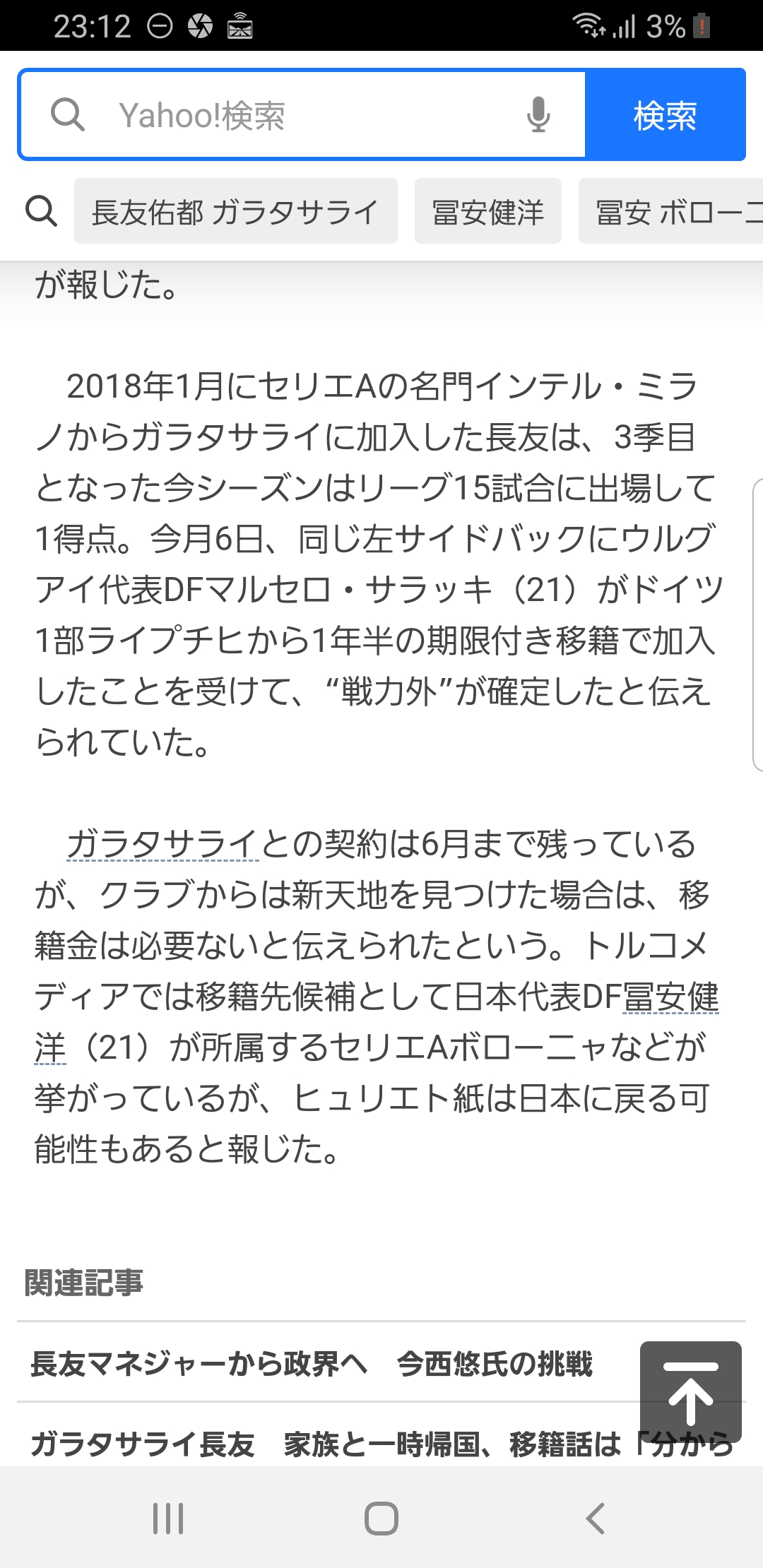The image size is (763, 1568).
Task: Tap the Yahoo!検索 search field
Action: pyautogui.click(x=304, y=115)
